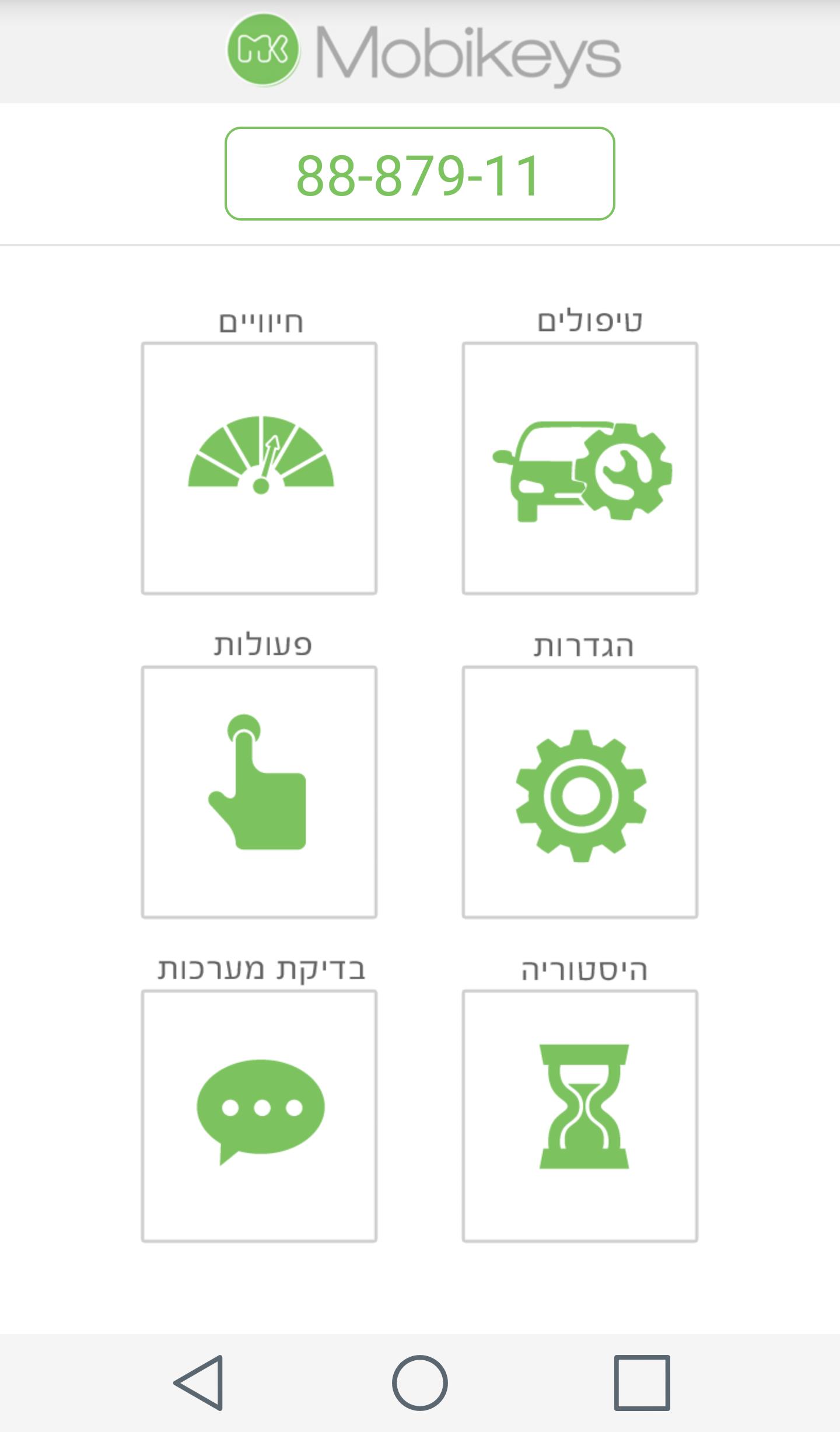
Task: Tap the Mobikeys wordmark in the header
Action: pyautogui.click(x=467, y=50)
